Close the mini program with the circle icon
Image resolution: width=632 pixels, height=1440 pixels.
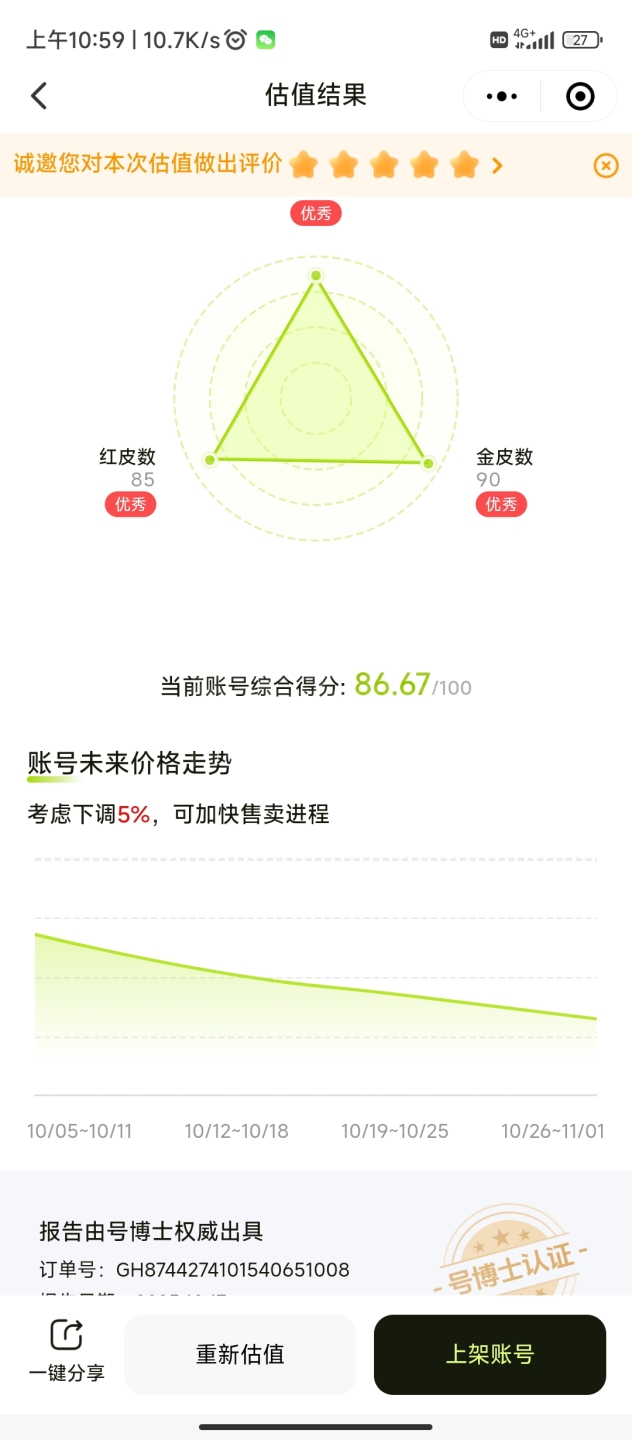point(580,96)
